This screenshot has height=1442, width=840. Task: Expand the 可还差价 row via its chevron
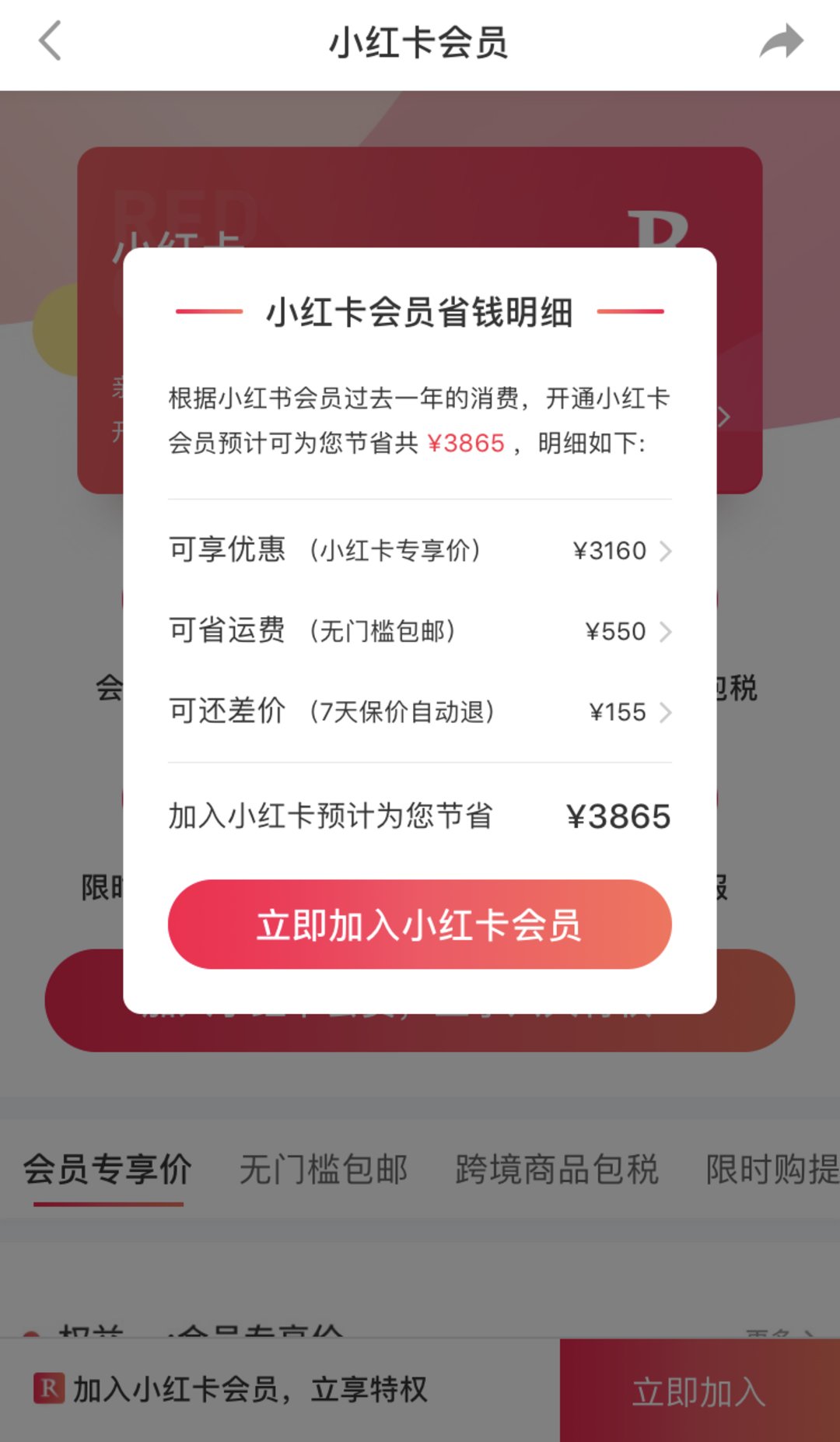click(x=667, y=710)
